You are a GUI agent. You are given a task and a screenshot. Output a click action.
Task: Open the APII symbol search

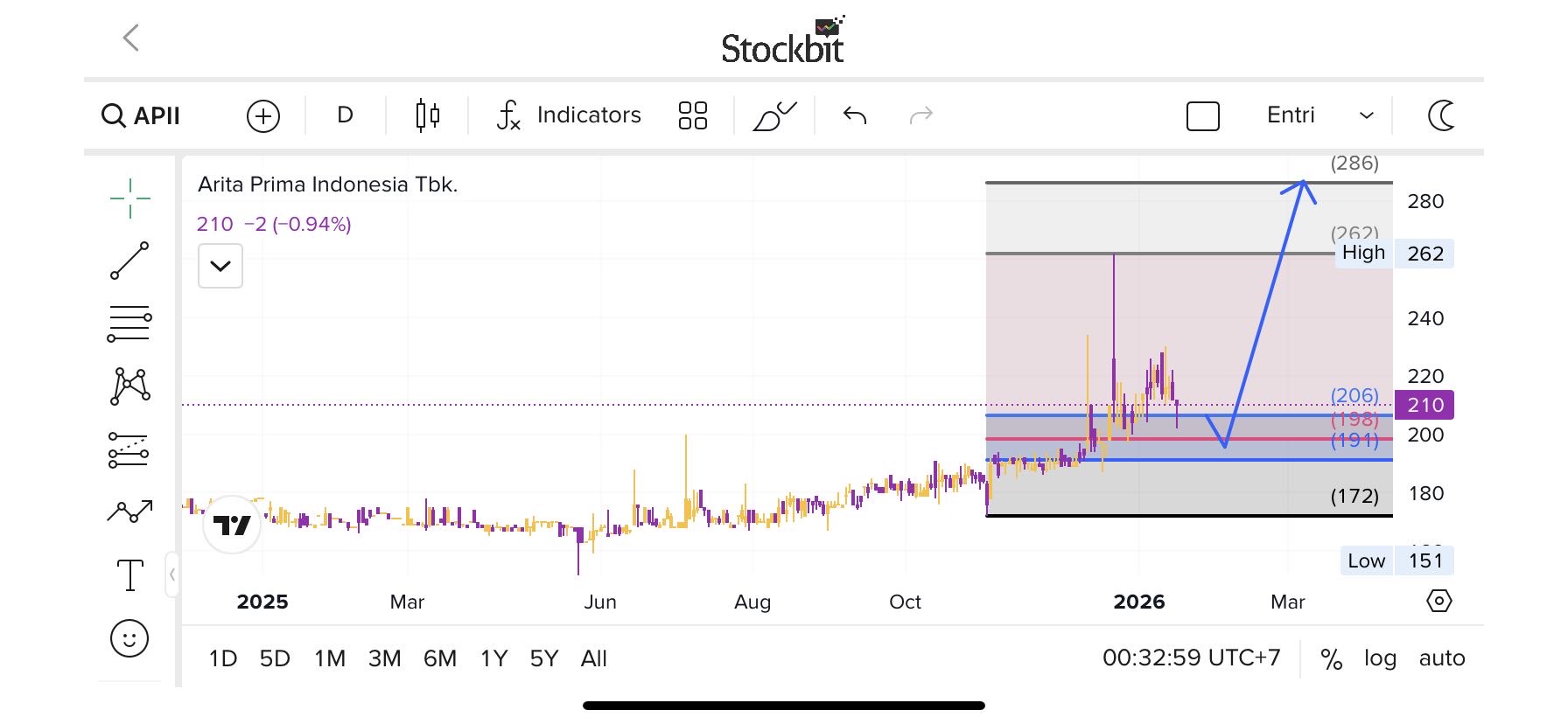tap(142, 115)
